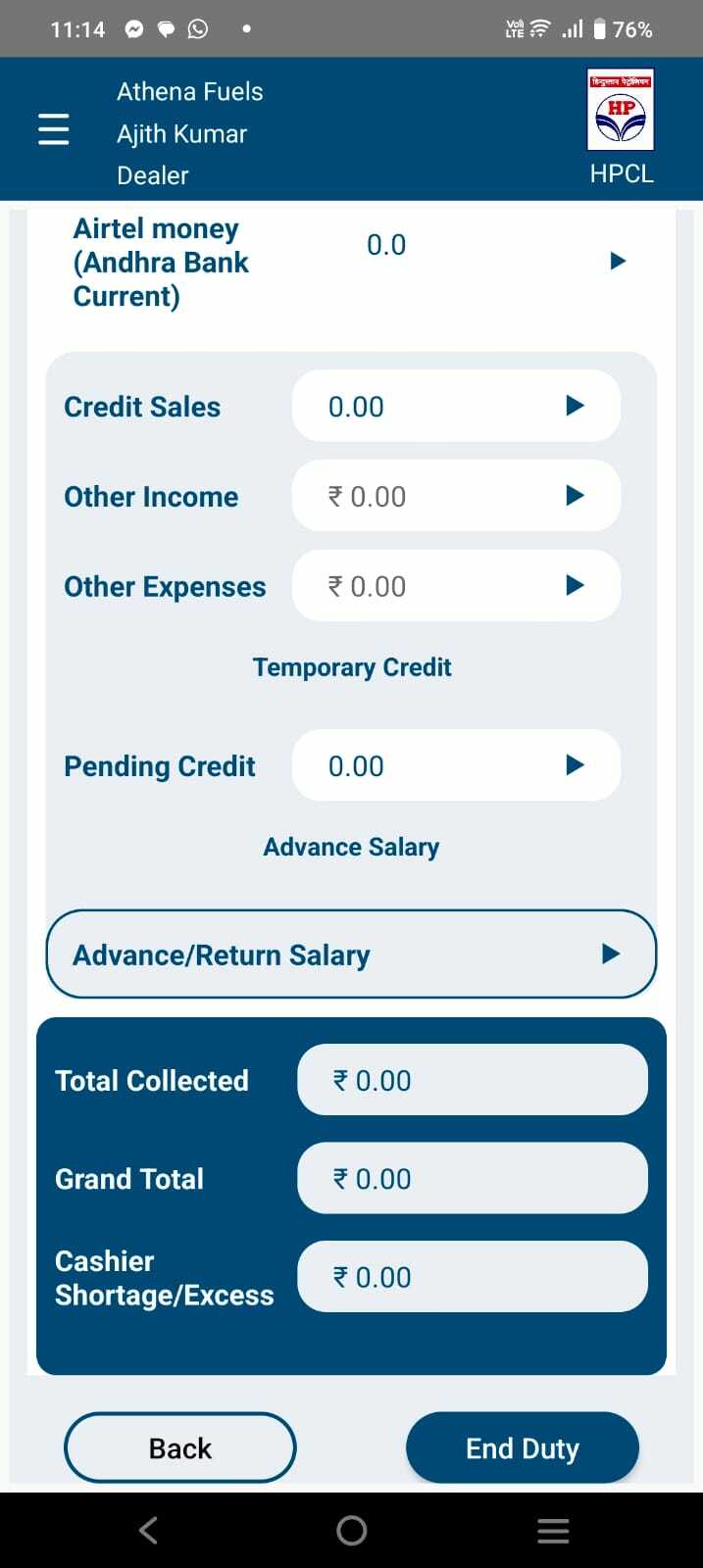Open Advance/Return Salary
Image resolution: width=703 pixels, height=1568 pixels.
coord(351,955)
